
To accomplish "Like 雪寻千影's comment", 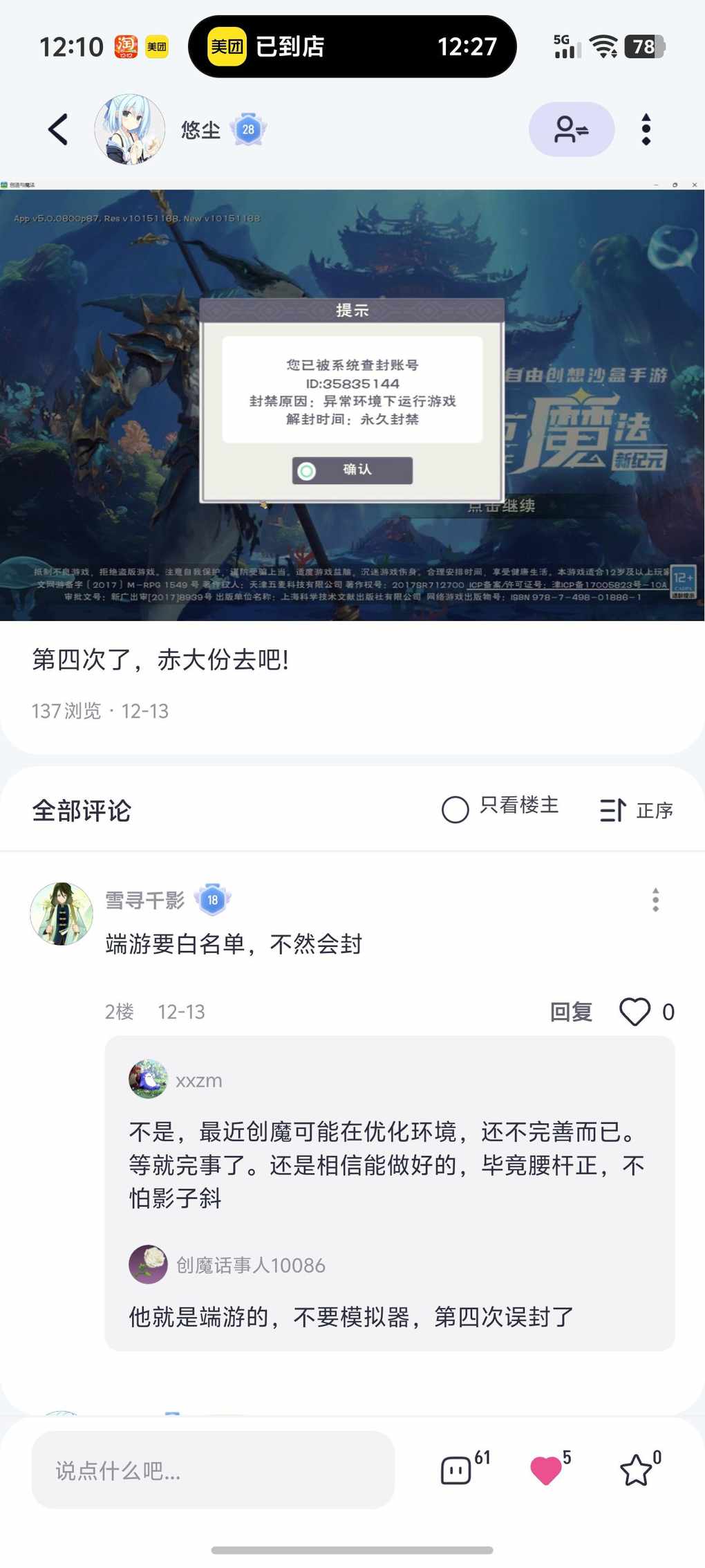I will coord(634,1012).
